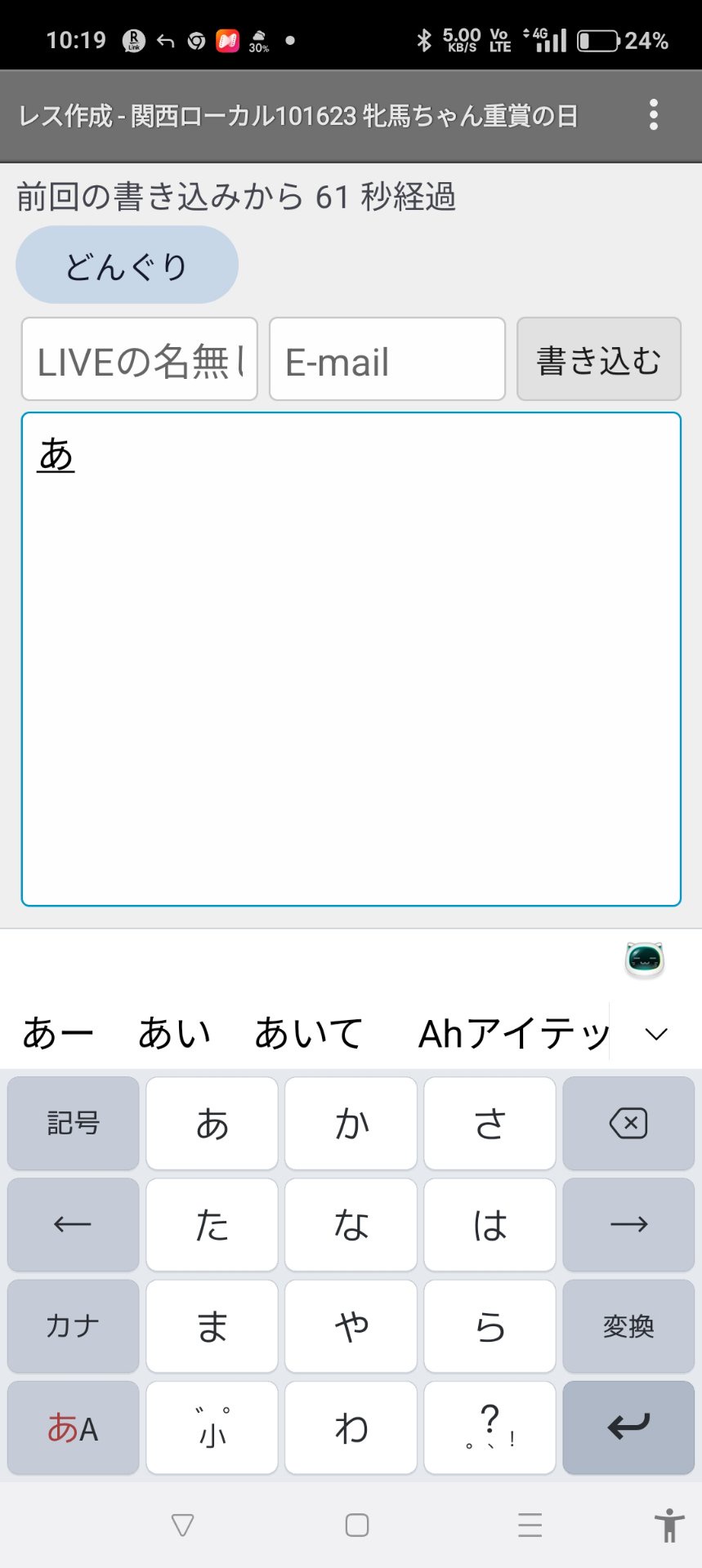Open the keyboard assistant robot icon
702x1568 pixels.
tap(644, 960)
